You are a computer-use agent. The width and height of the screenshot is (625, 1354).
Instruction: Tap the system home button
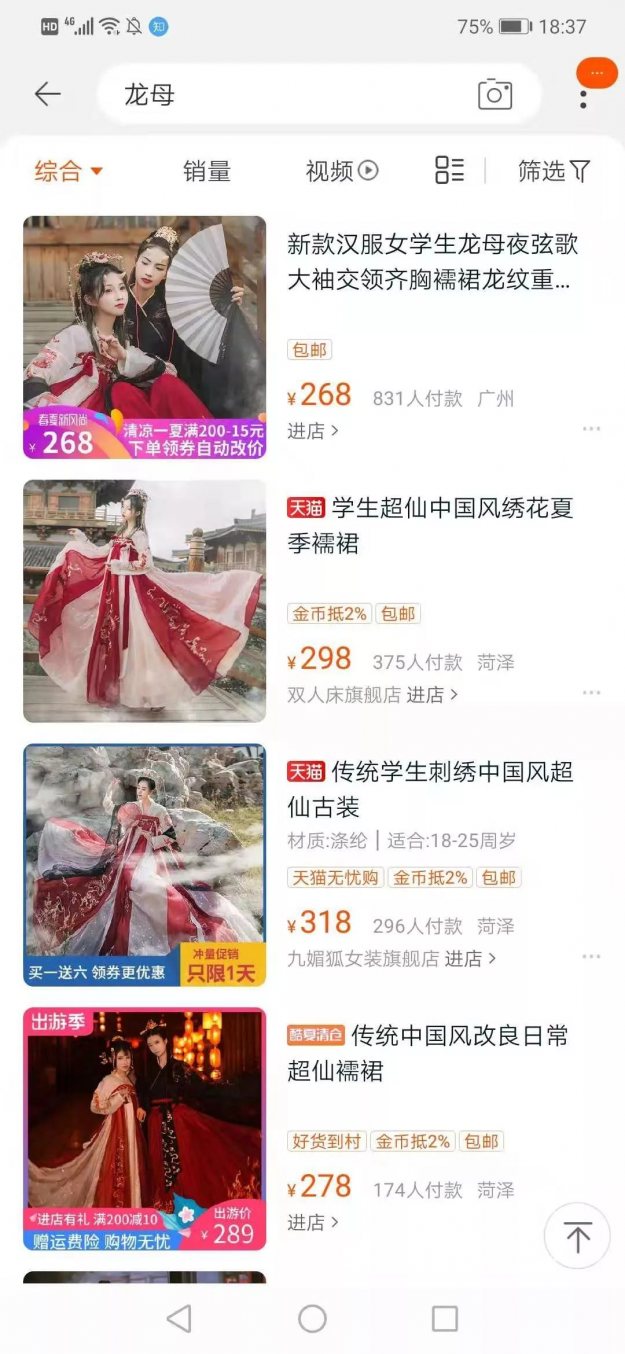[312, 1319]
